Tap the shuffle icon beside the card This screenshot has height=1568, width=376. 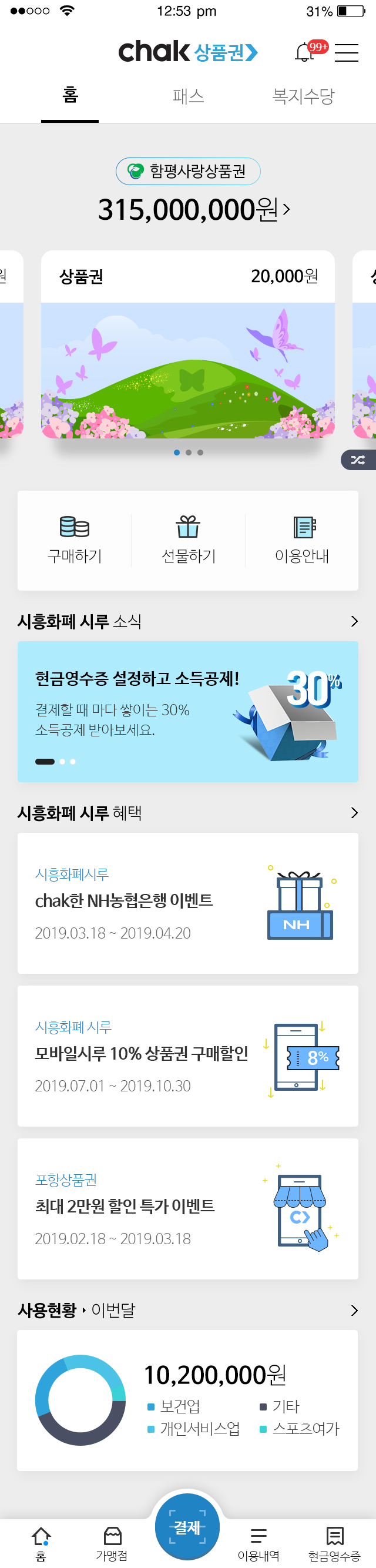click(x=358, y=460)
